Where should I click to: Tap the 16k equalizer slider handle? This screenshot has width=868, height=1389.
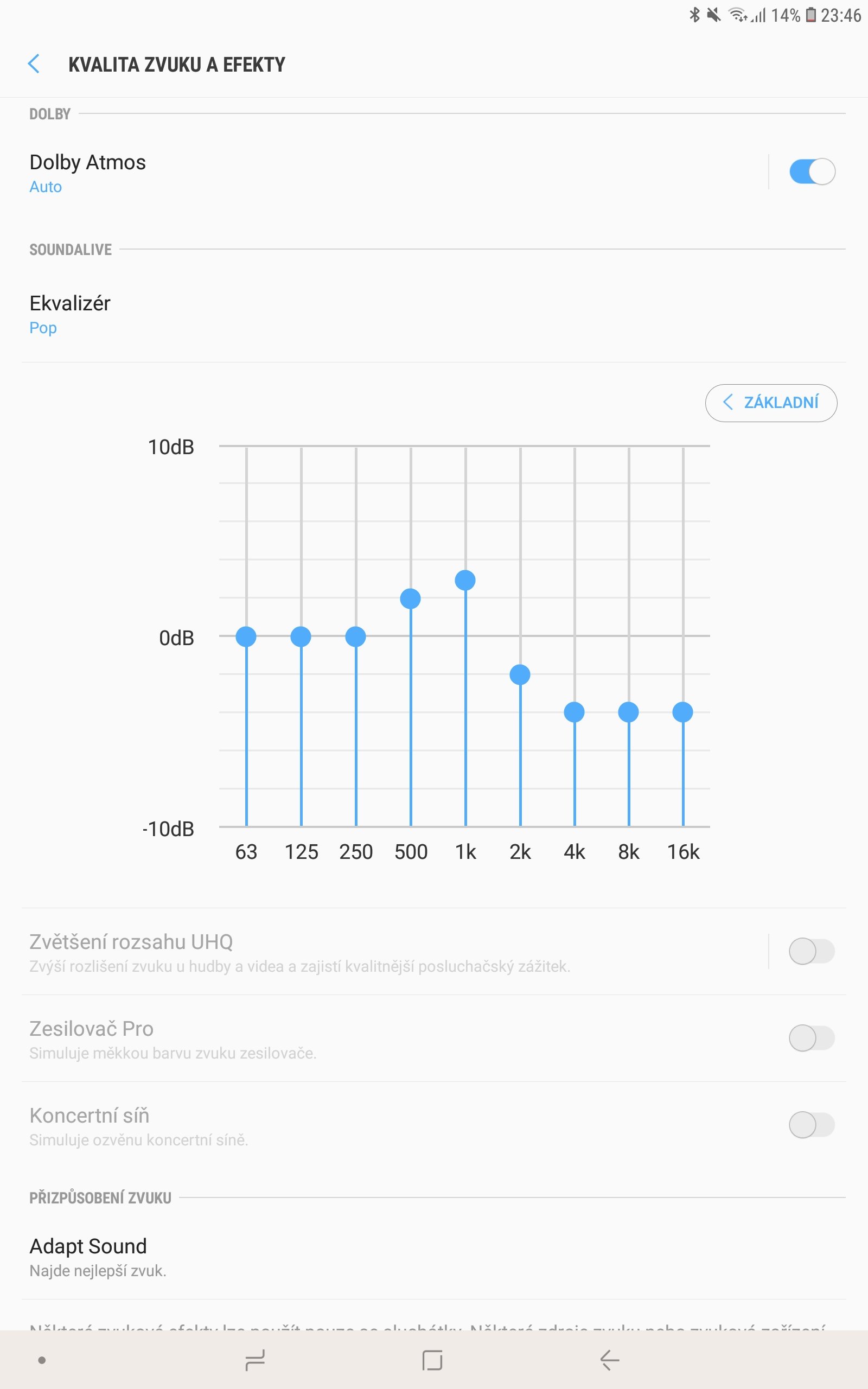pos(682,712)
